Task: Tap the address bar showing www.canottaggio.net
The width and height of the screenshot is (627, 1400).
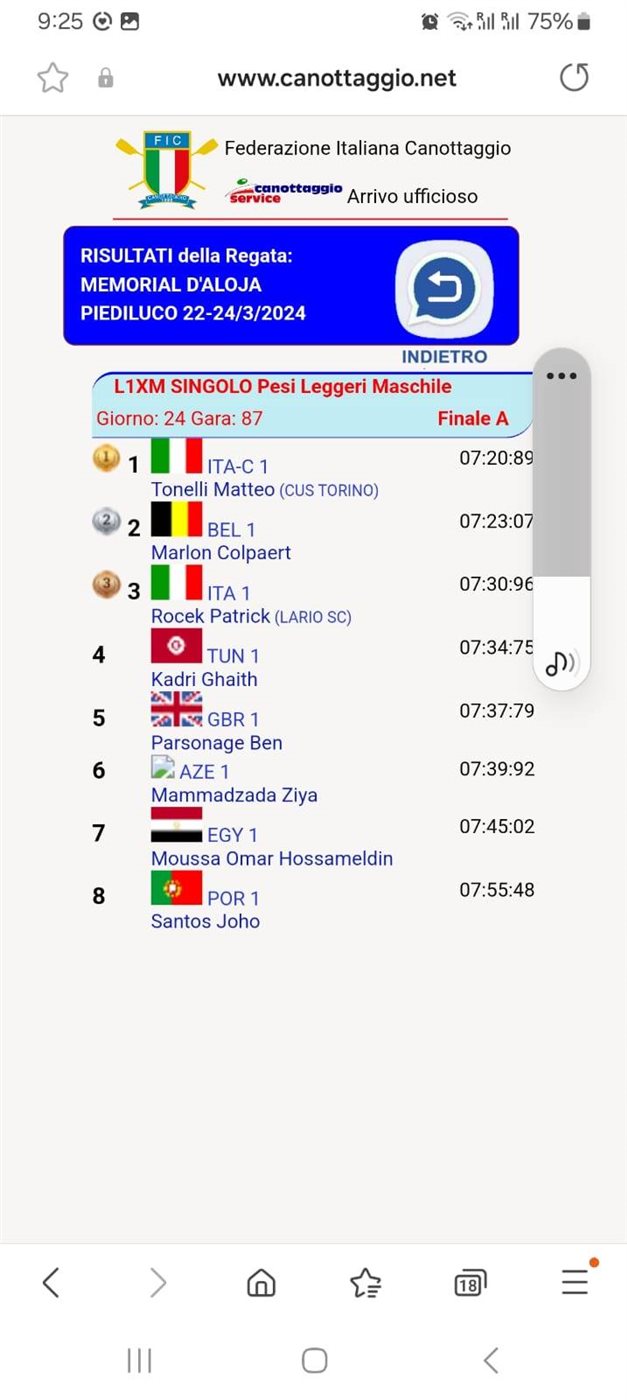Action: (336, 78)
